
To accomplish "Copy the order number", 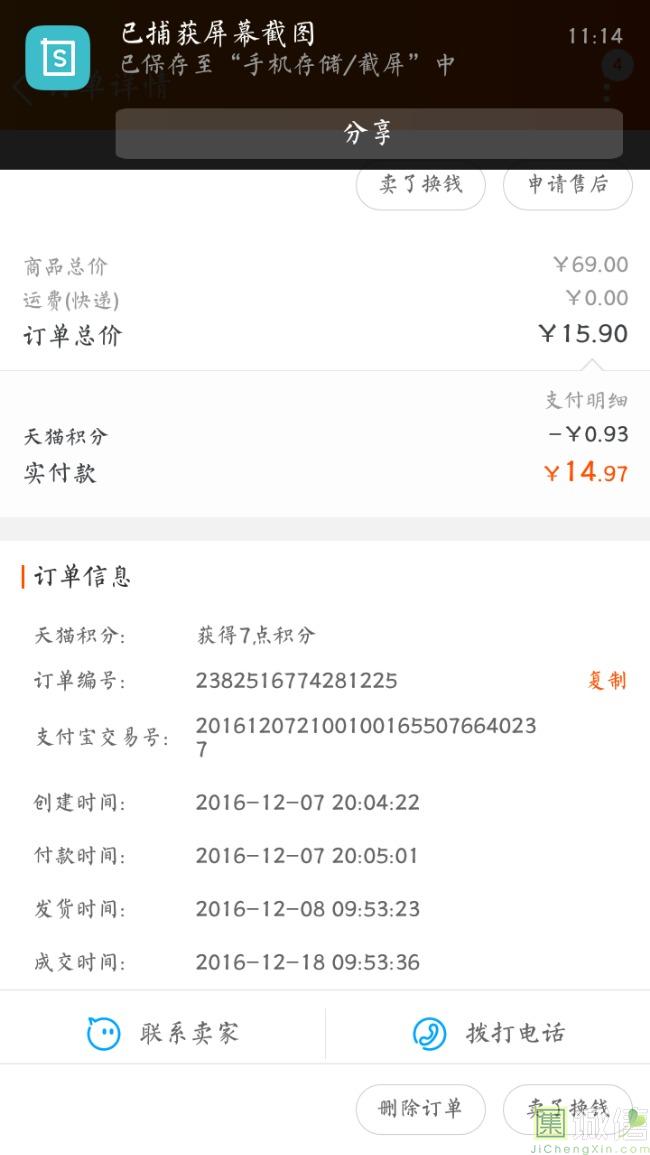I will coord(606,681).
